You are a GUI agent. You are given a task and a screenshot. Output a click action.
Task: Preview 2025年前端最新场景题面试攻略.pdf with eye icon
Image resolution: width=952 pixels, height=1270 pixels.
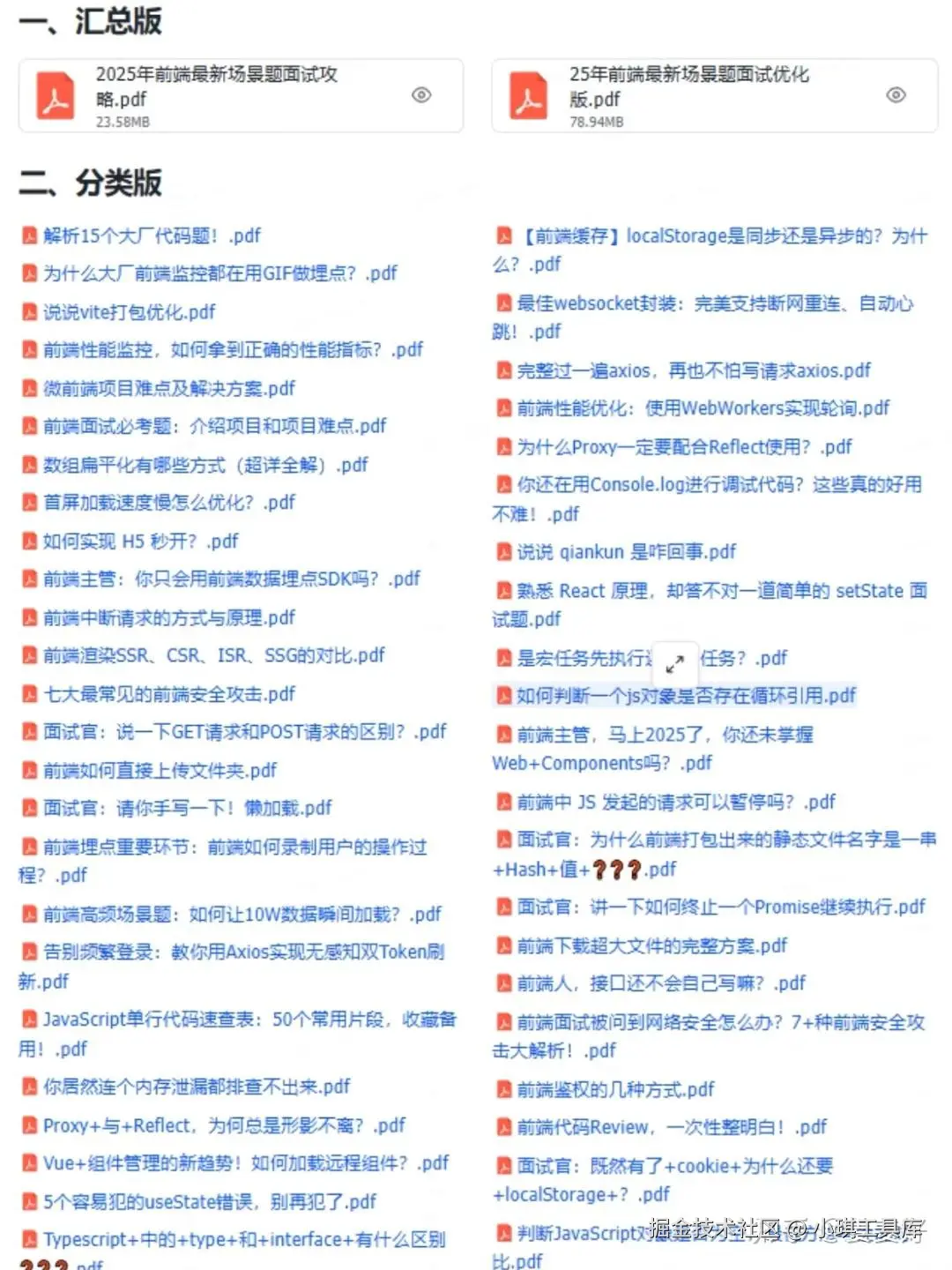pyautogui.click(x=421, y=95)
